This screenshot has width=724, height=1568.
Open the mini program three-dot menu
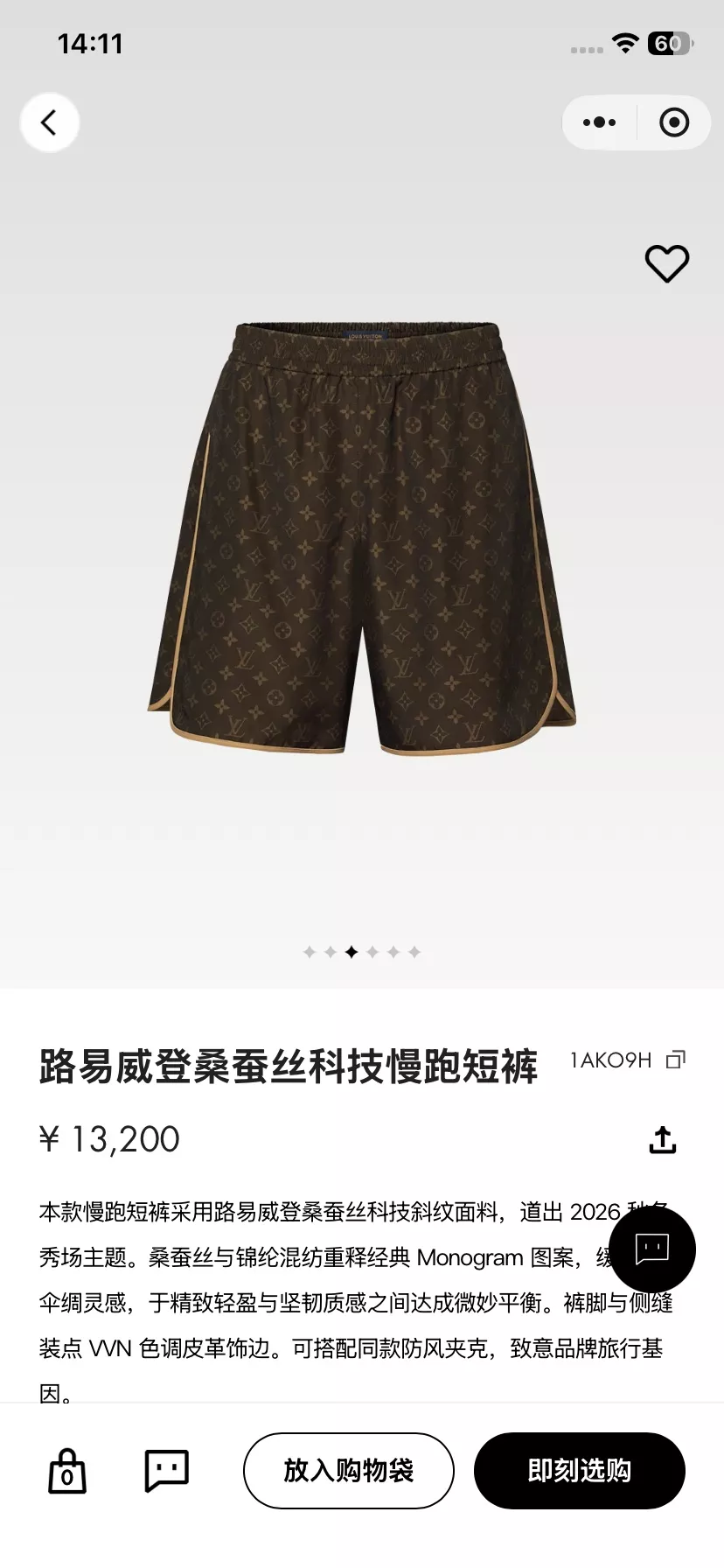(x=599, y=122)
